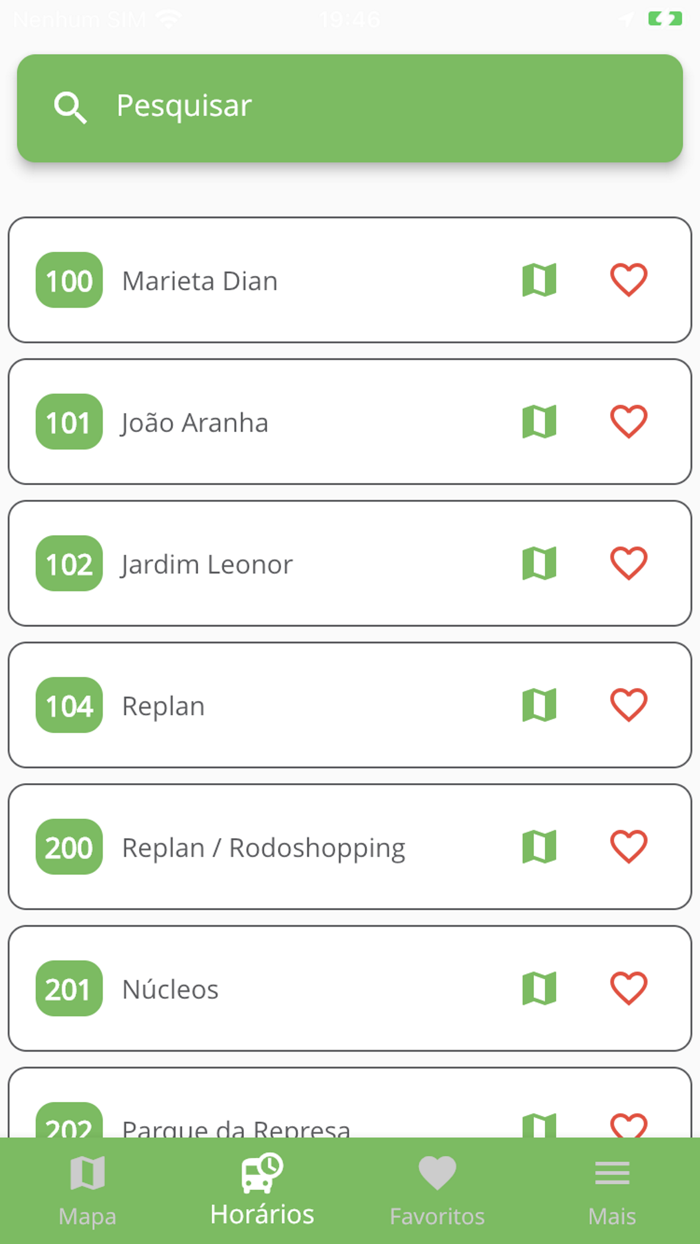
Task: Show the map for 102 Jardim Leonor
Action: (x=539, y=564)
